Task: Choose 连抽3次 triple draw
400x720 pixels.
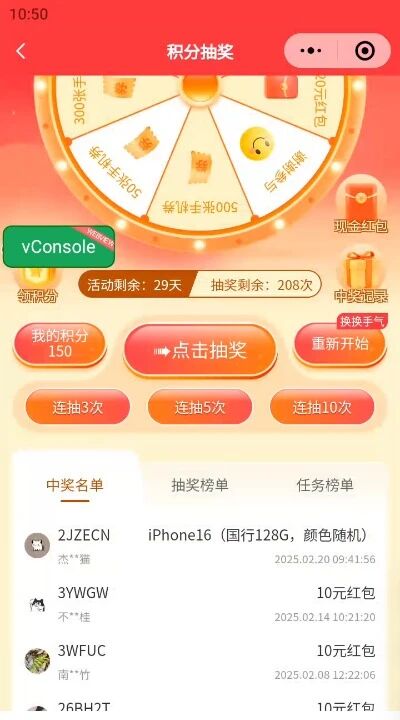Action: click(x=78, y=407)
